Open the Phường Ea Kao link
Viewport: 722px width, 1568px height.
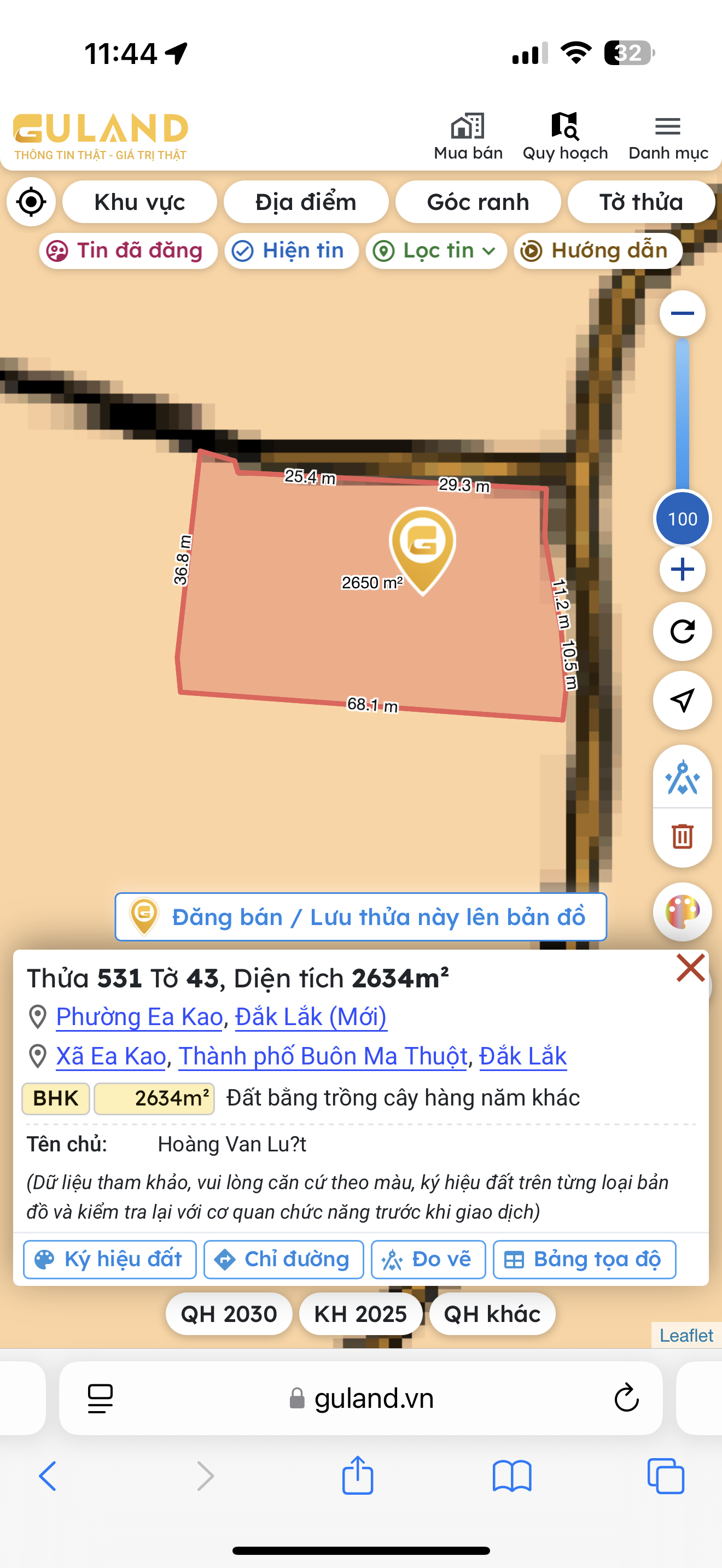139,1016
